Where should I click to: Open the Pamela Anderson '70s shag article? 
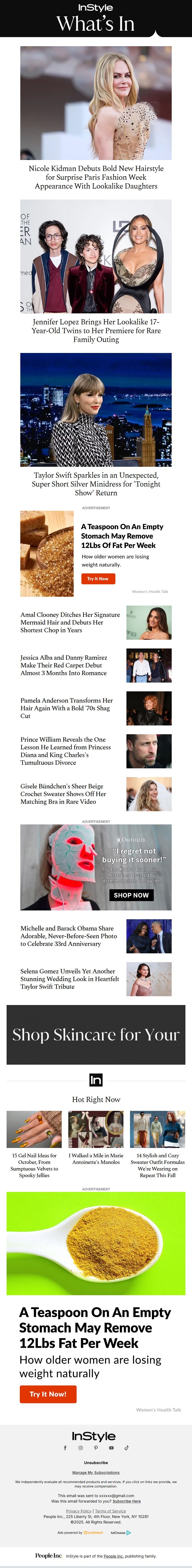point(66,708)
